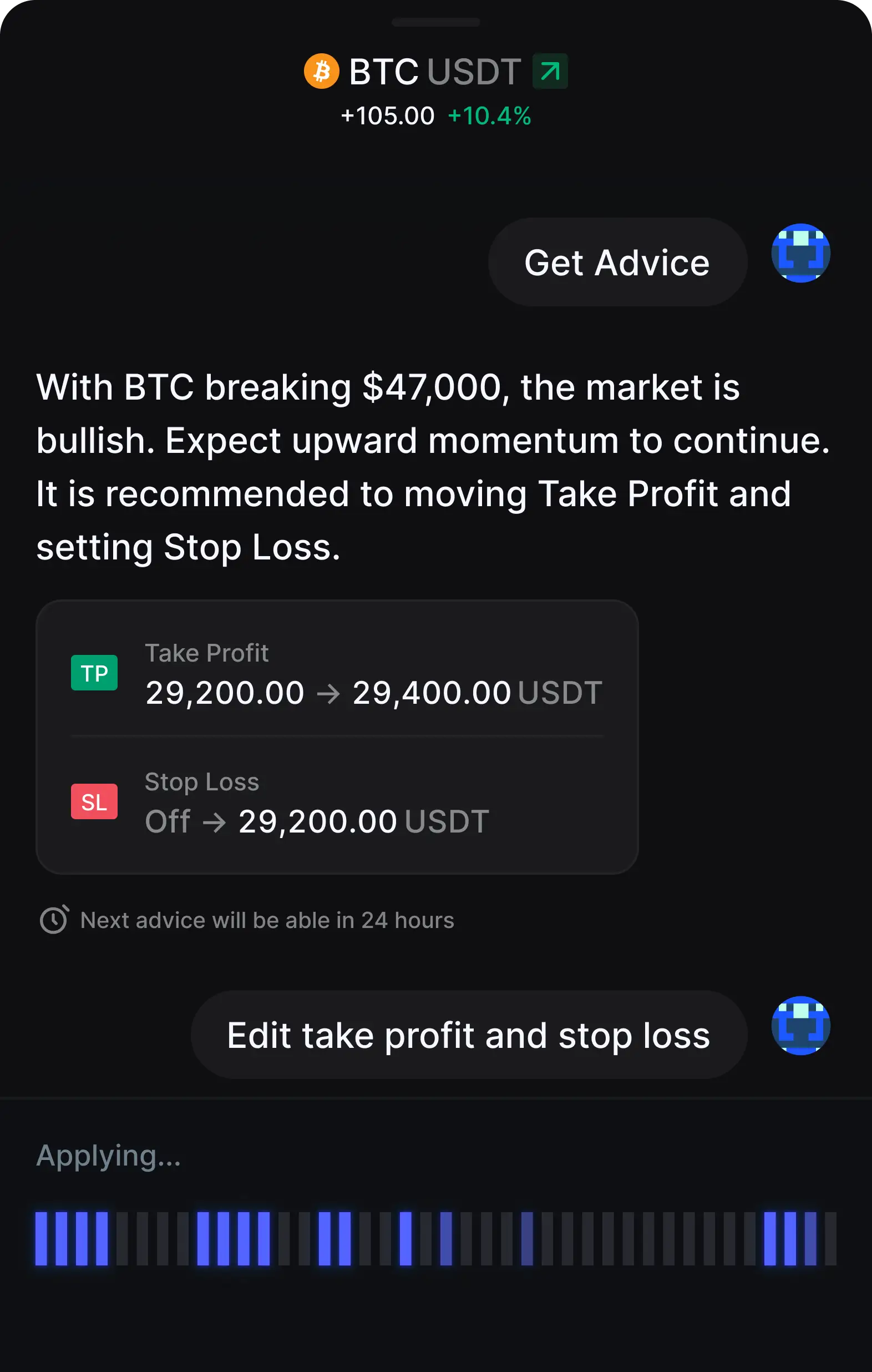
Task: Open the BTC USDT external link arrow
Action: point(549,70)
